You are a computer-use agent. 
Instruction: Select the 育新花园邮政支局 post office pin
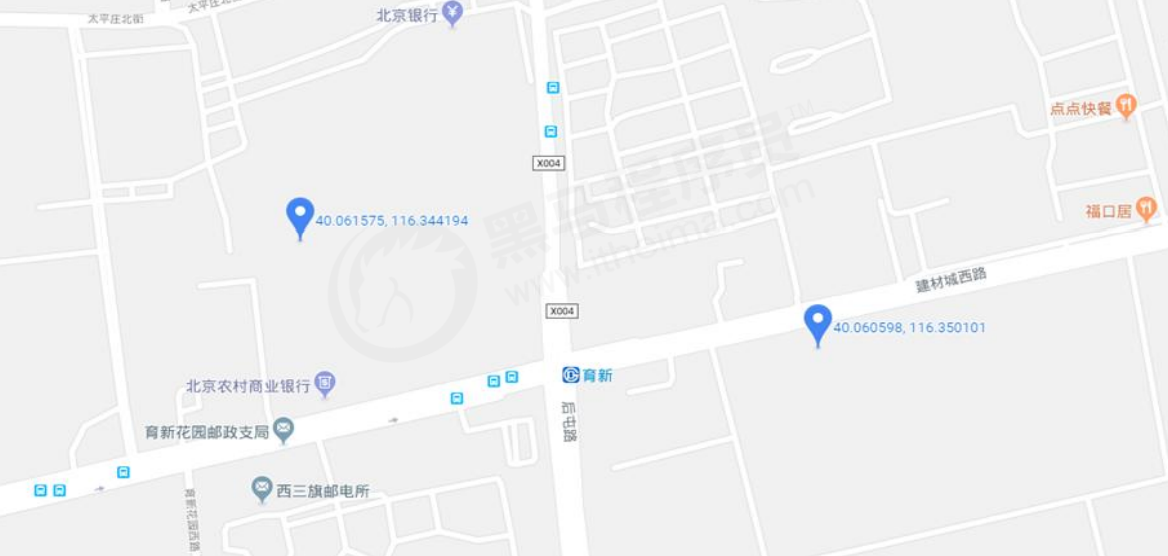(284, 431)
